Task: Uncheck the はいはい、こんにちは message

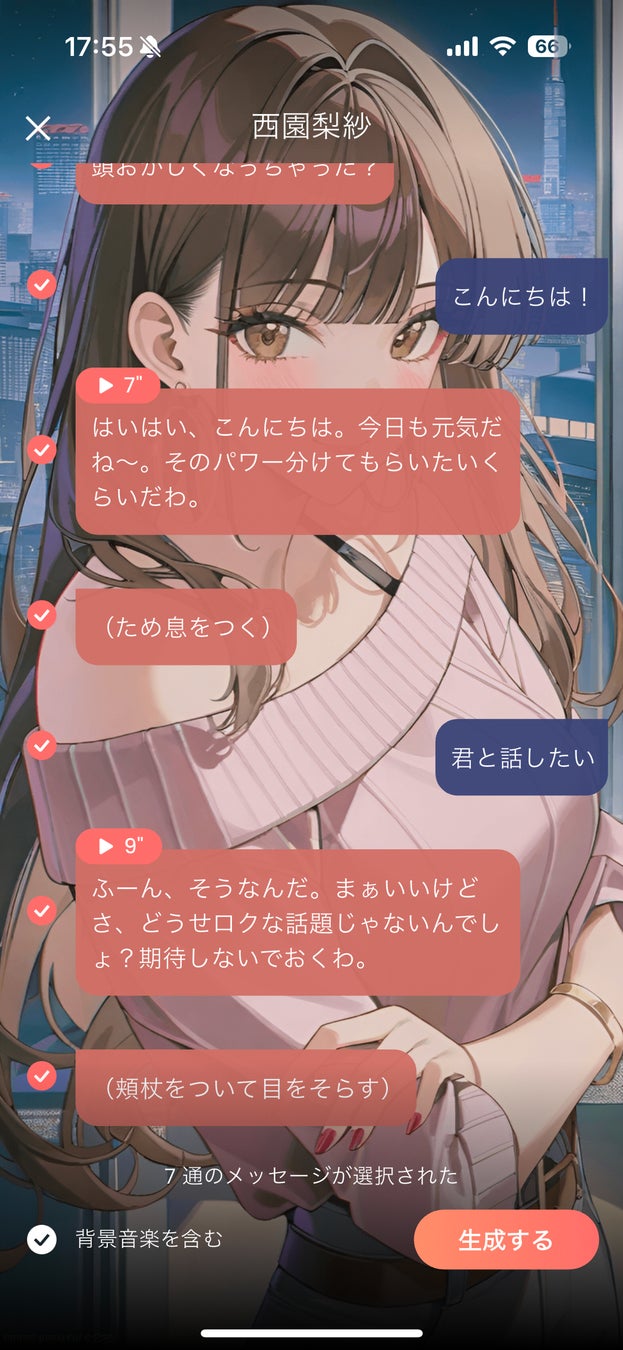Action: (41, 450)
